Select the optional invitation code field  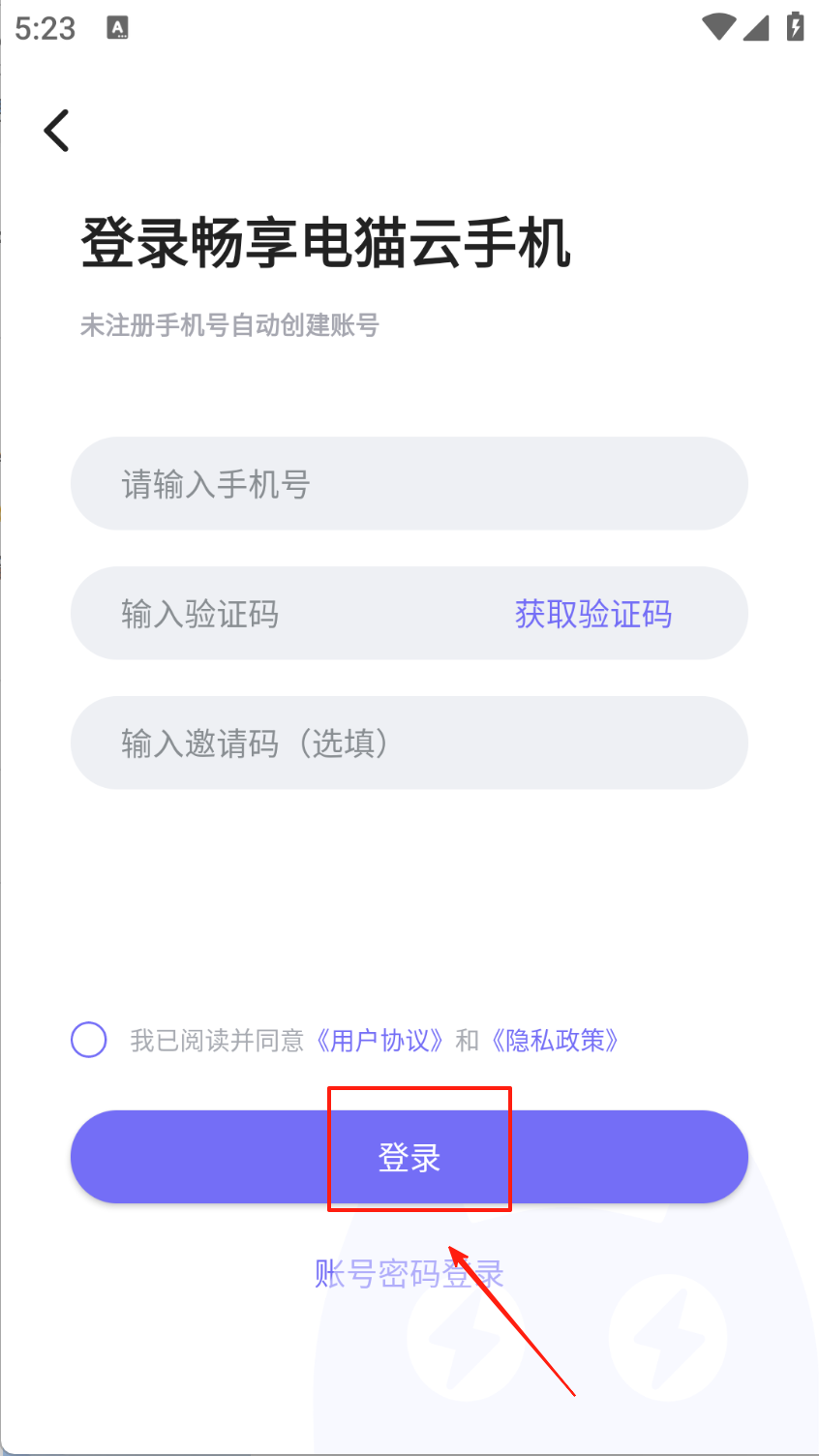pyautogui.click(x=409, y=743)
